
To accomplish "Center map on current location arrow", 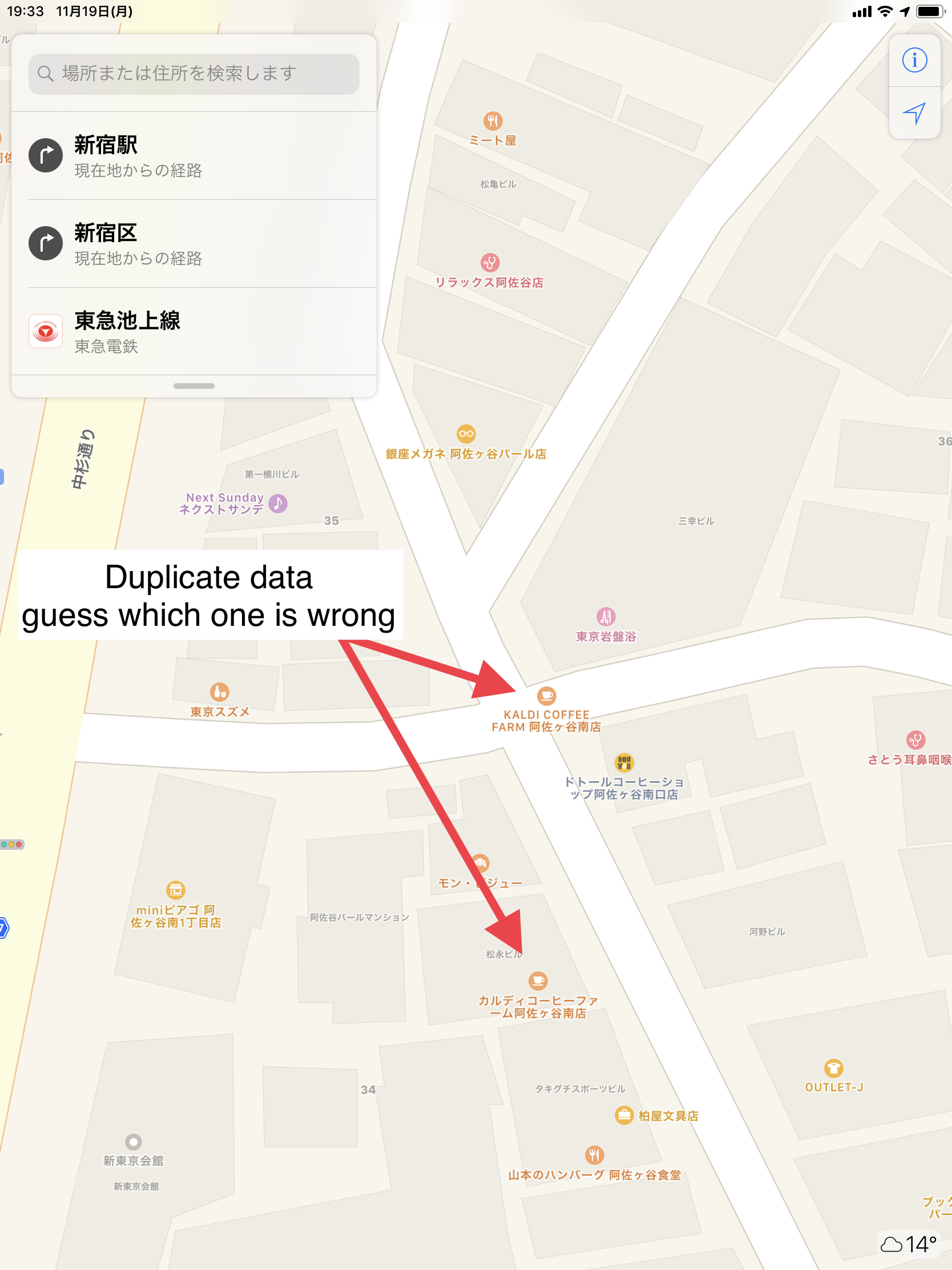I will pos(914,113).
